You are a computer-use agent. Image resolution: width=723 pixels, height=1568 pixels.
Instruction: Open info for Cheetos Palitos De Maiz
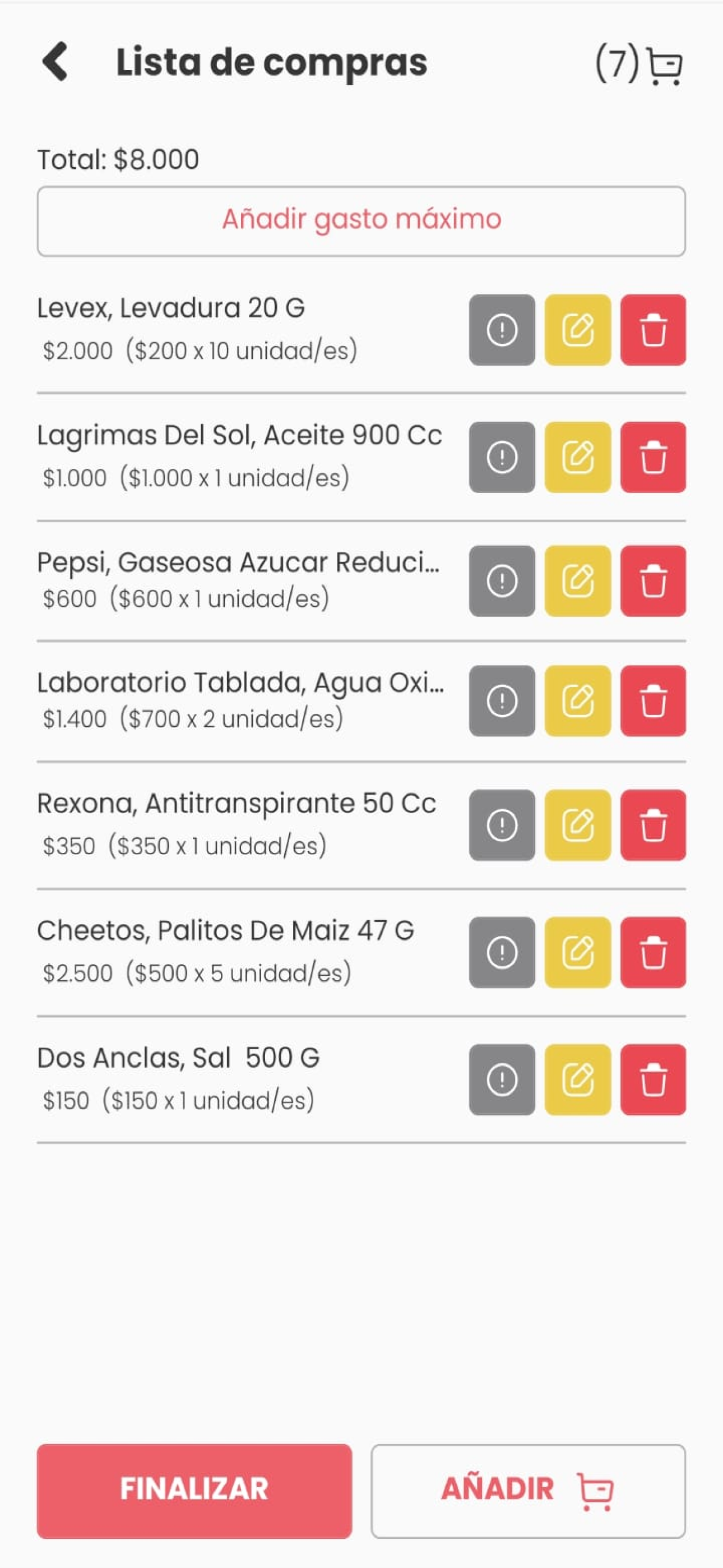coord(502,952)
